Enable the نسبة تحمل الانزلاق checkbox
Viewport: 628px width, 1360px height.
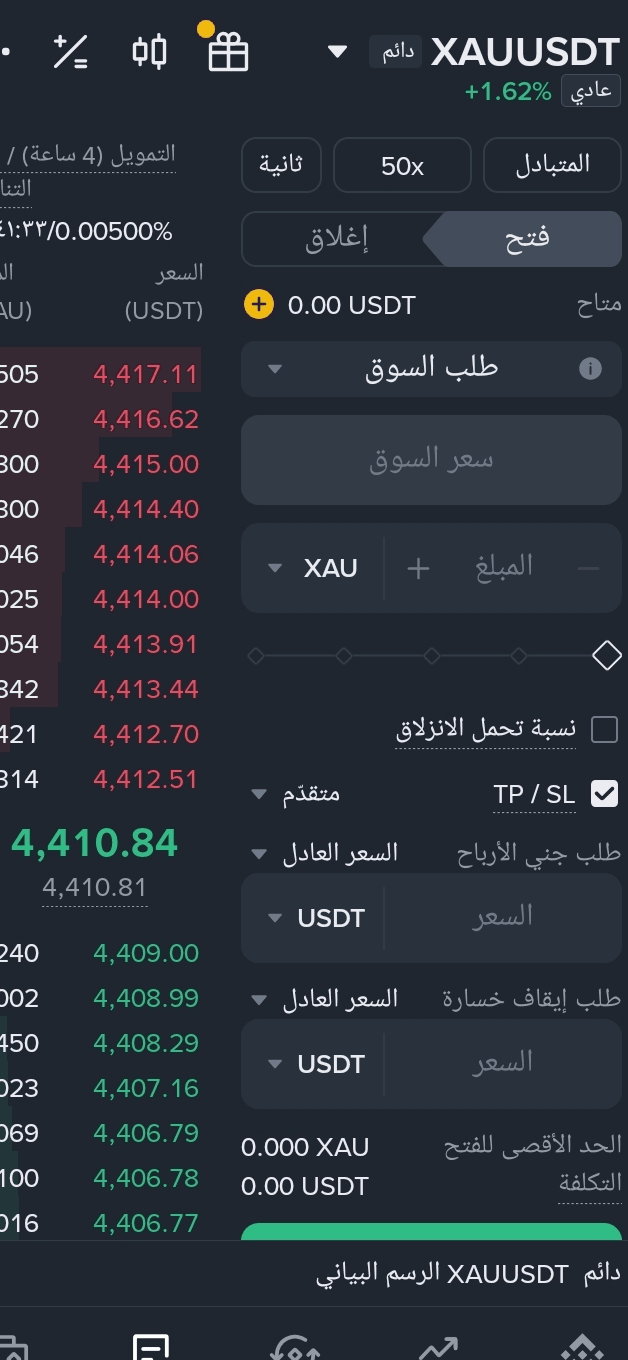pyautogui.click(x=604, y=729)
